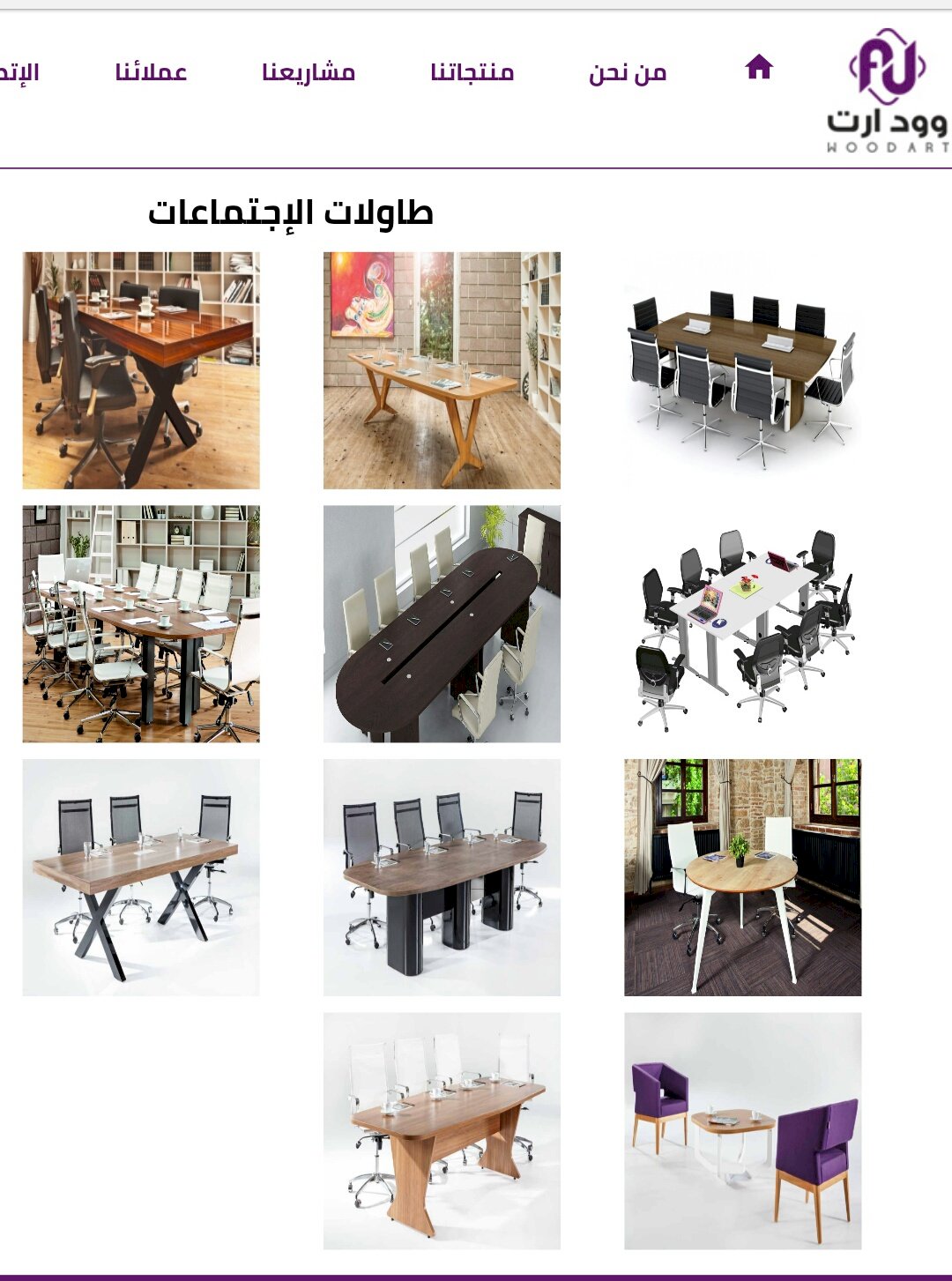Open the long table with white chairs and bookshelf
This screenshot has height=1281, width=952.
tap(141, 623)
